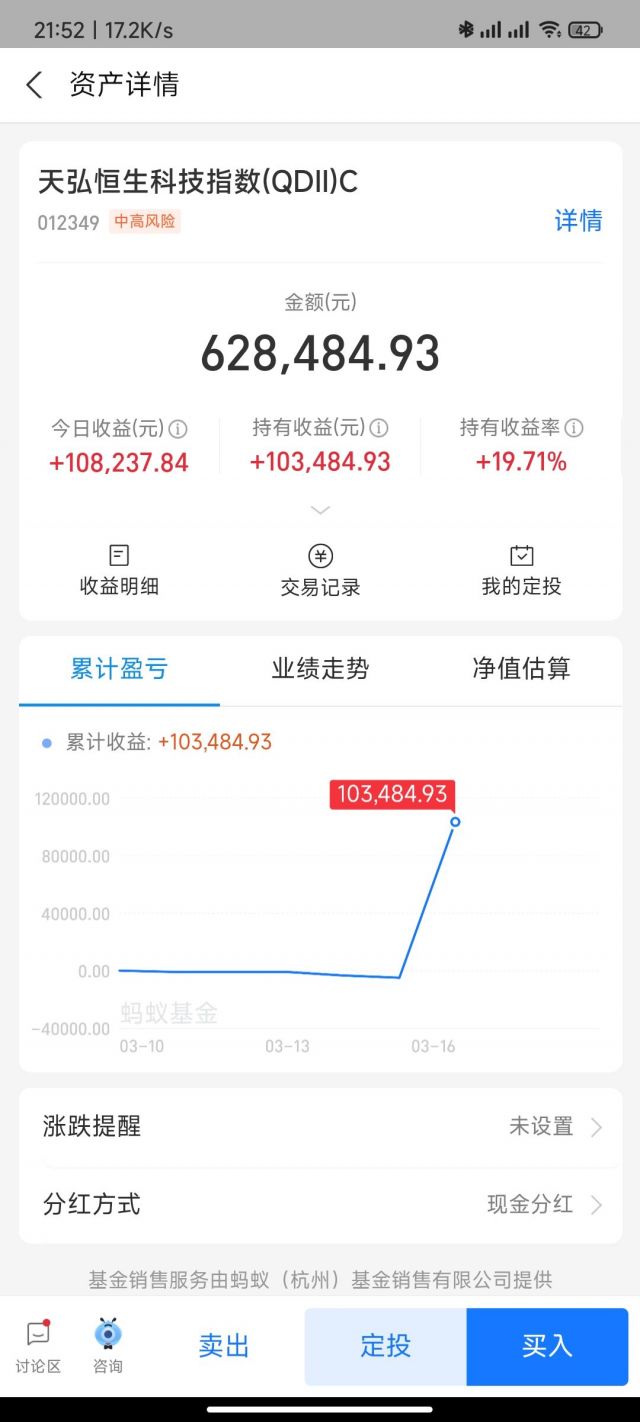
Task: View 交易记录 transaction records
Action: [320, 571]
